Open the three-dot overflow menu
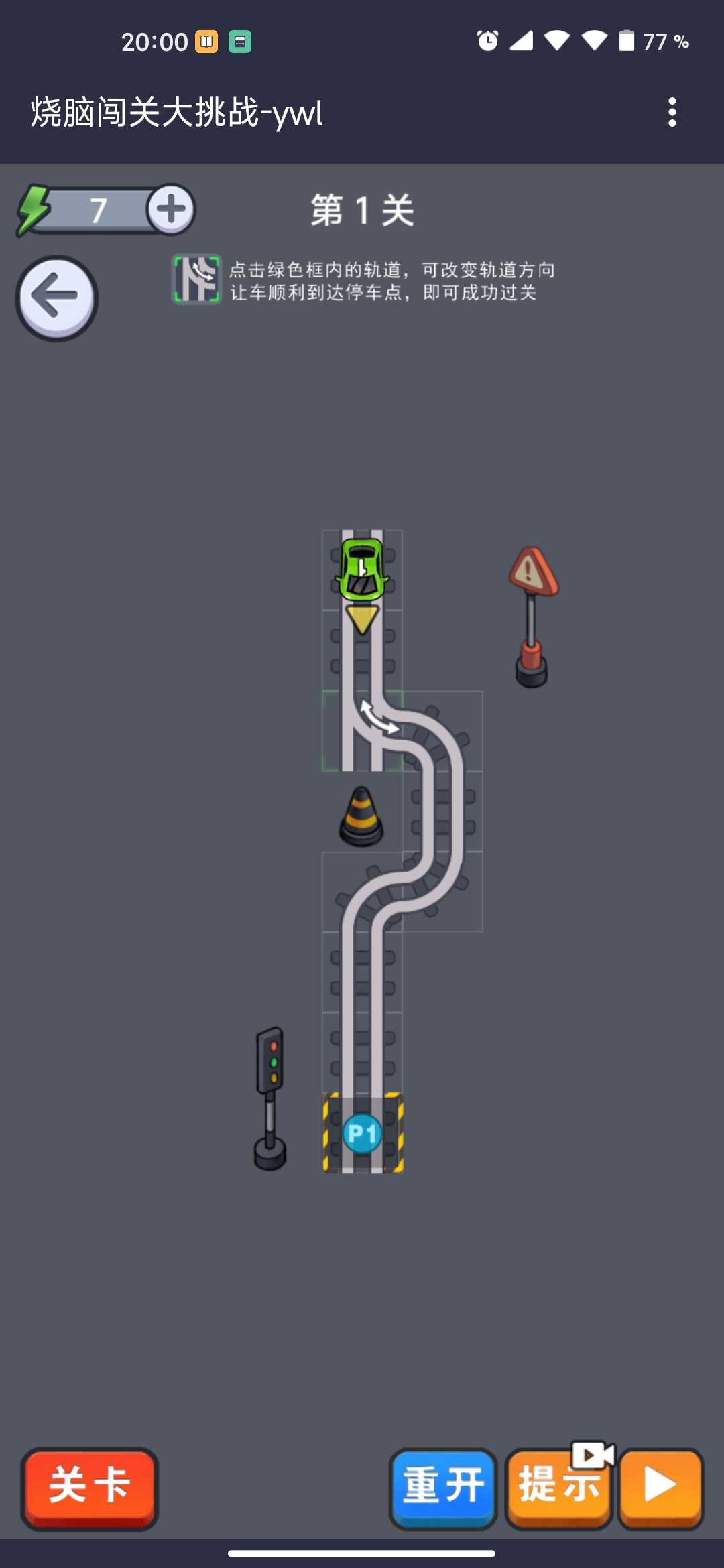The image size is (724, 1568). [672, 112]
